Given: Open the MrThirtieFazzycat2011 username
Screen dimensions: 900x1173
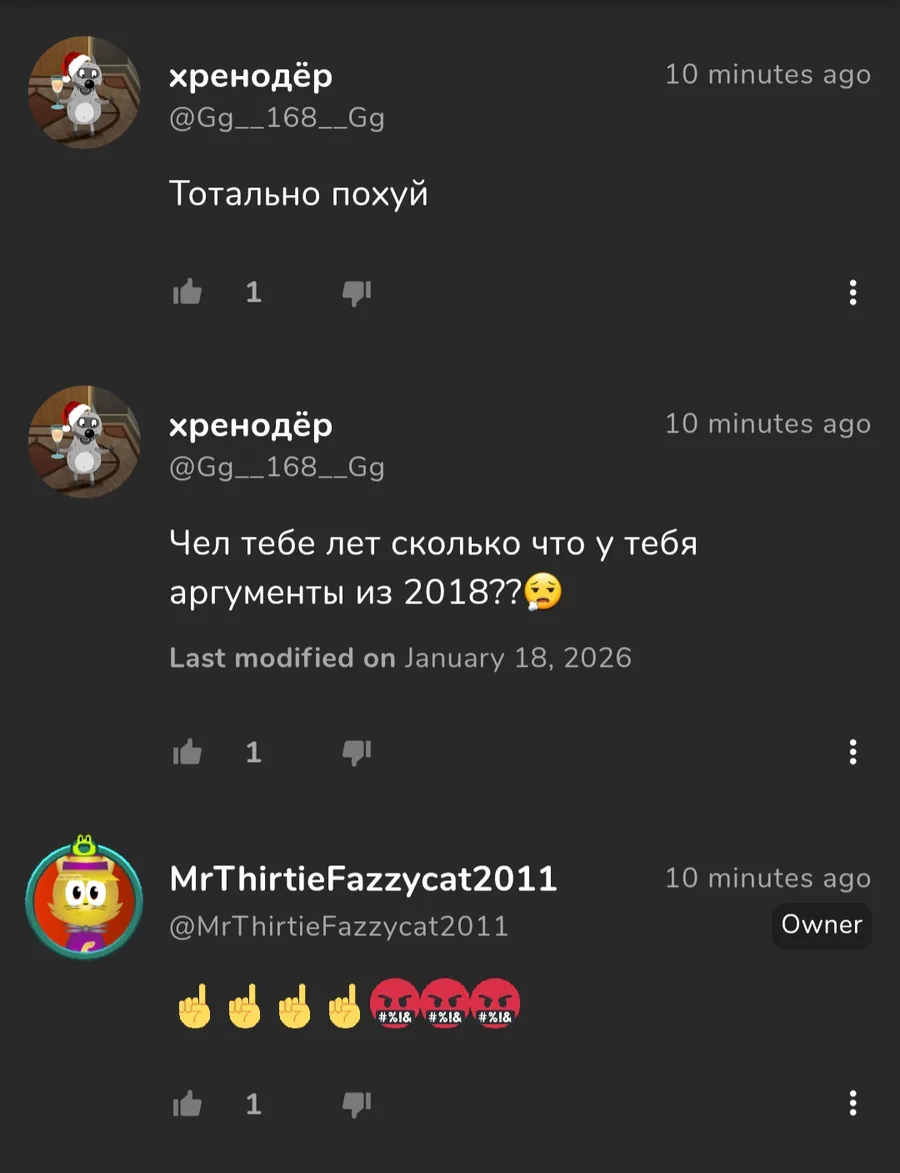Looking at the screenshot, I should point(364,878).
